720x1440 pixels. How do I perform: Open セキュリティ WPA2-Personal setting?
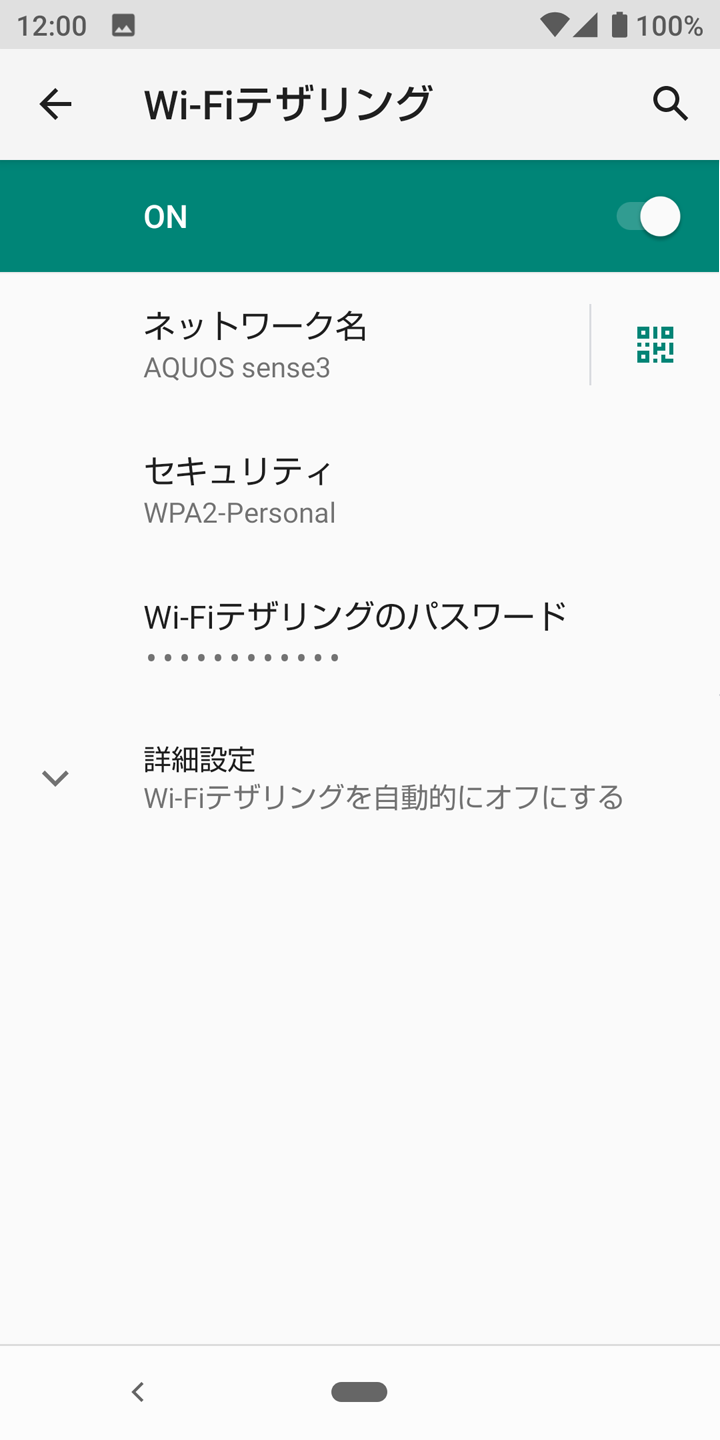360,489
